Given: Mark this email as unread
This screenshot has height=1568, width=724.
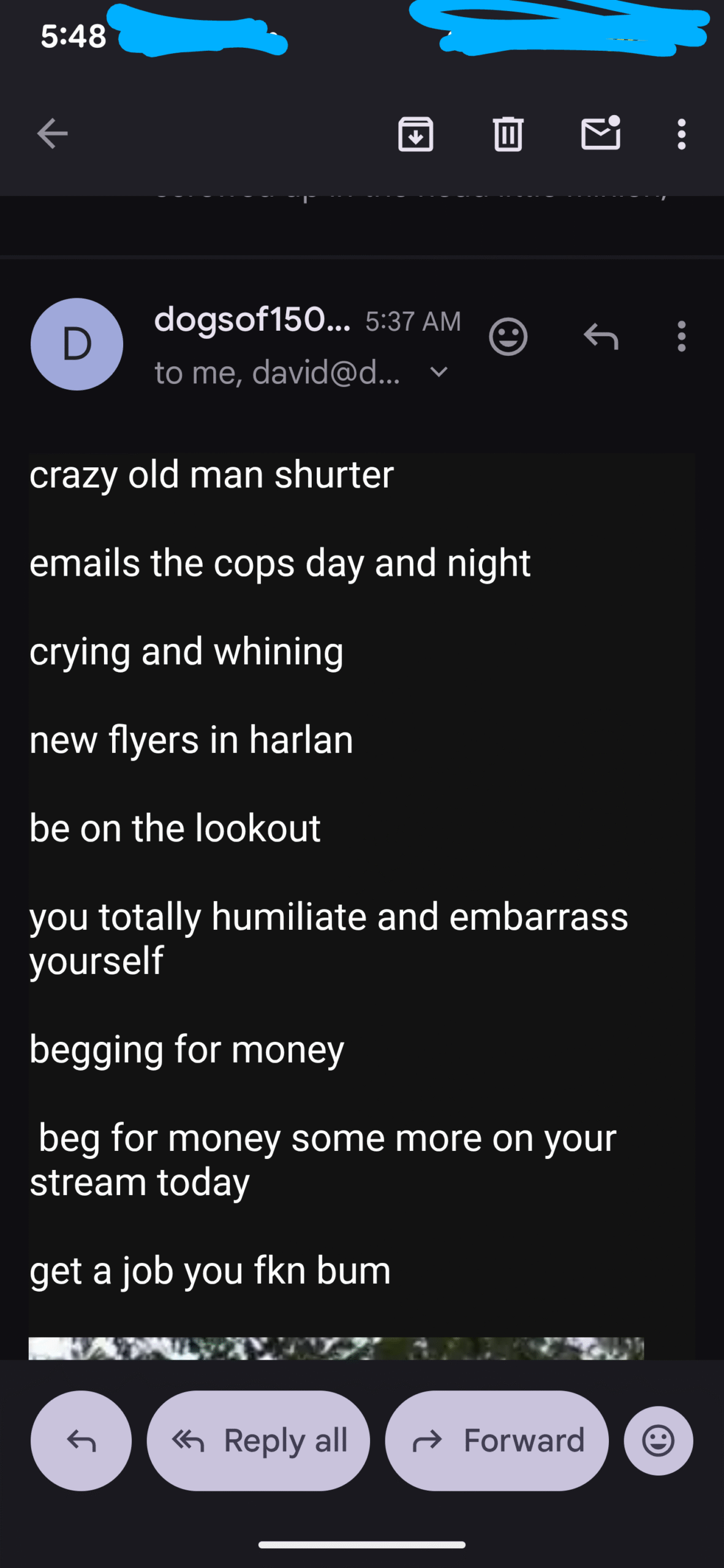Looking at the screenshot, I should [x=600, y=134].
